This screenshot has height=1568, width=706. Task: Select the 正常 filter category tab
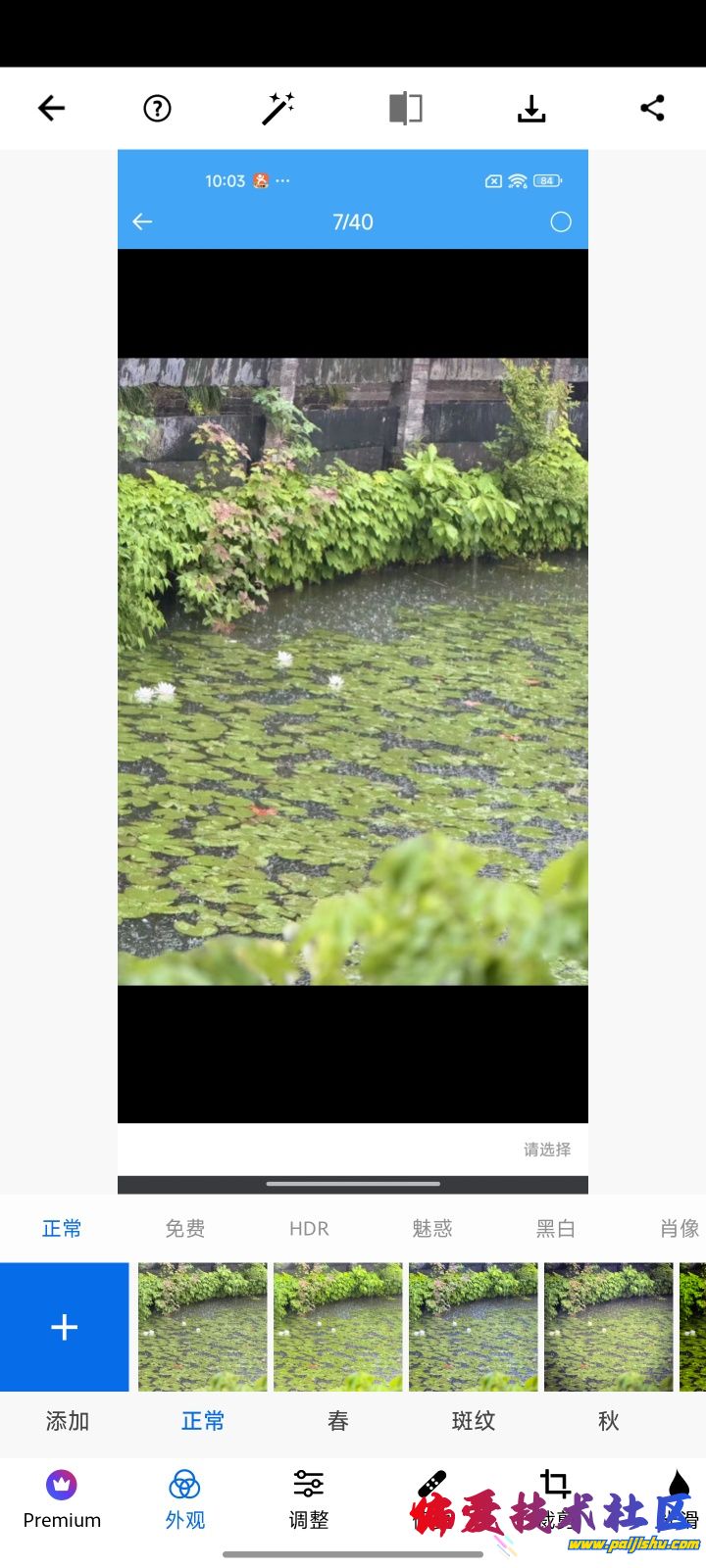pyautogui.click(x=62, y=1228)
